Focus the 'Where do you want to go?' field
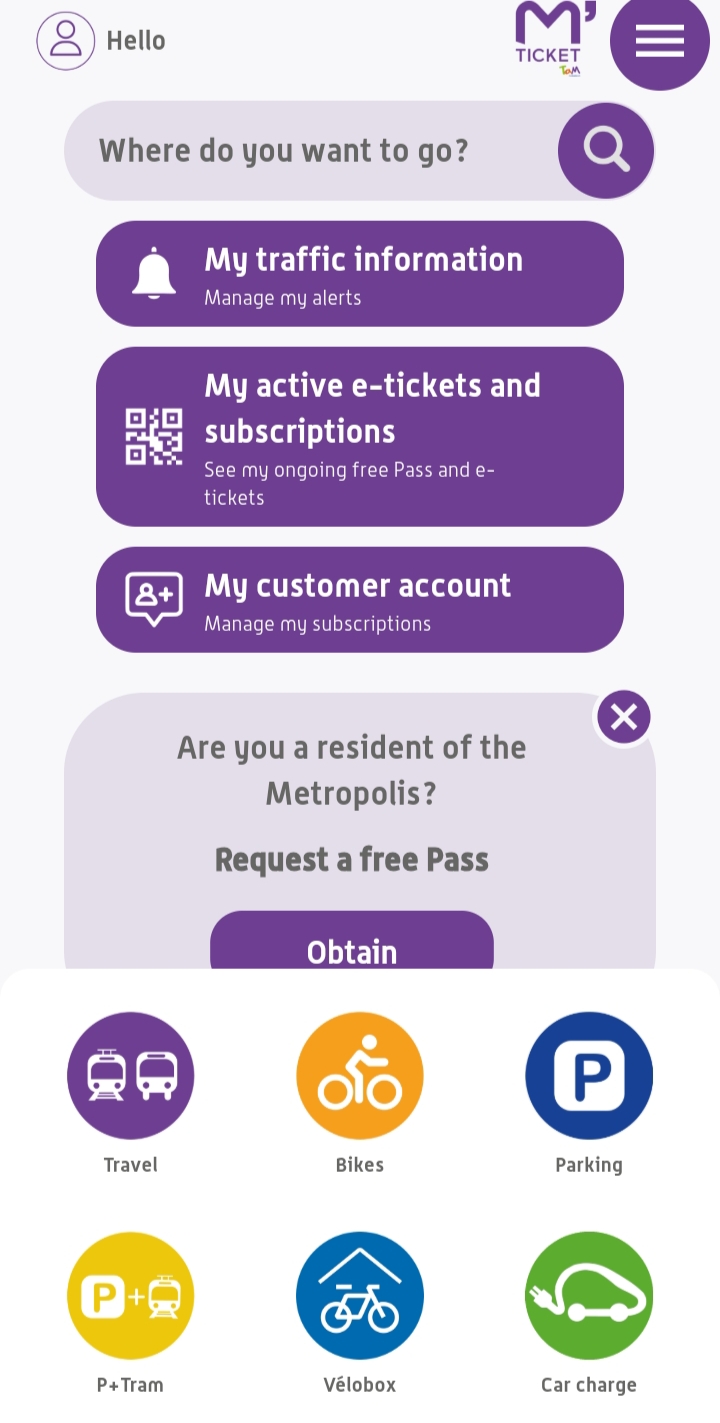The image size is (720, 1423). (x=310, y=151)
